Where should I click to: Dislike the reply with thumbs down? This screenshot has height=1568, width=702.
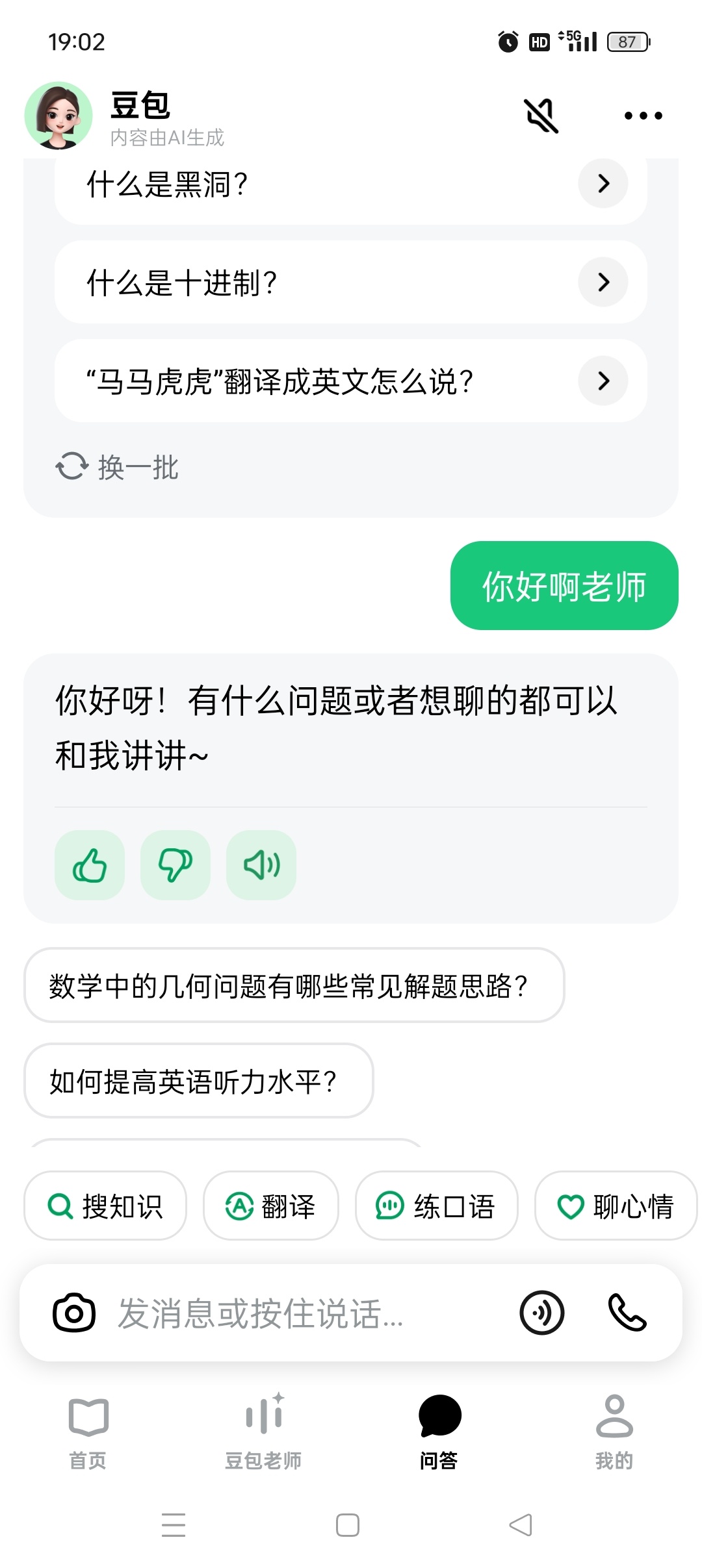click(175, 865)
